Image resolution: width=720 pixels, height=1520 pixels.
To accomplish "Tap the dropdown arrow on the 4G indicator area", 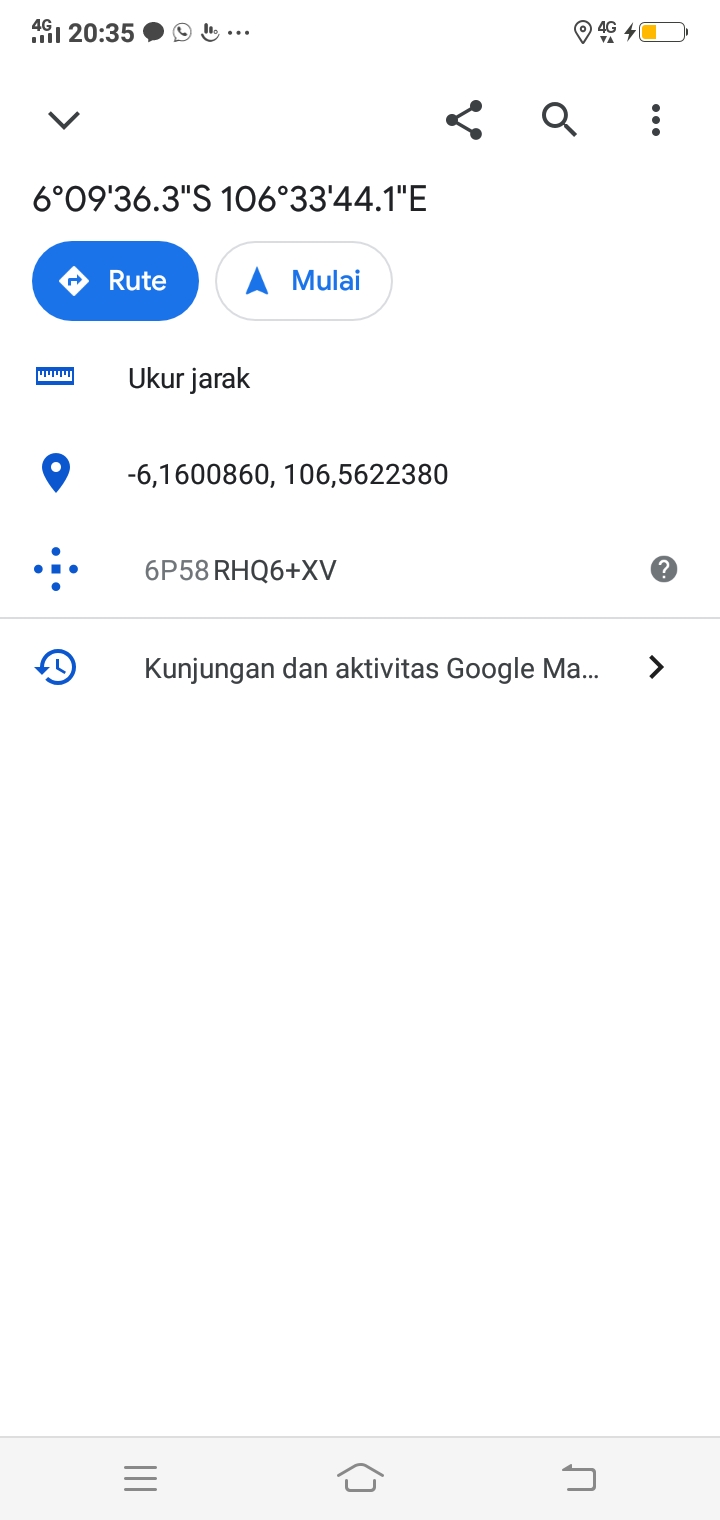I will tap(604, 31).
